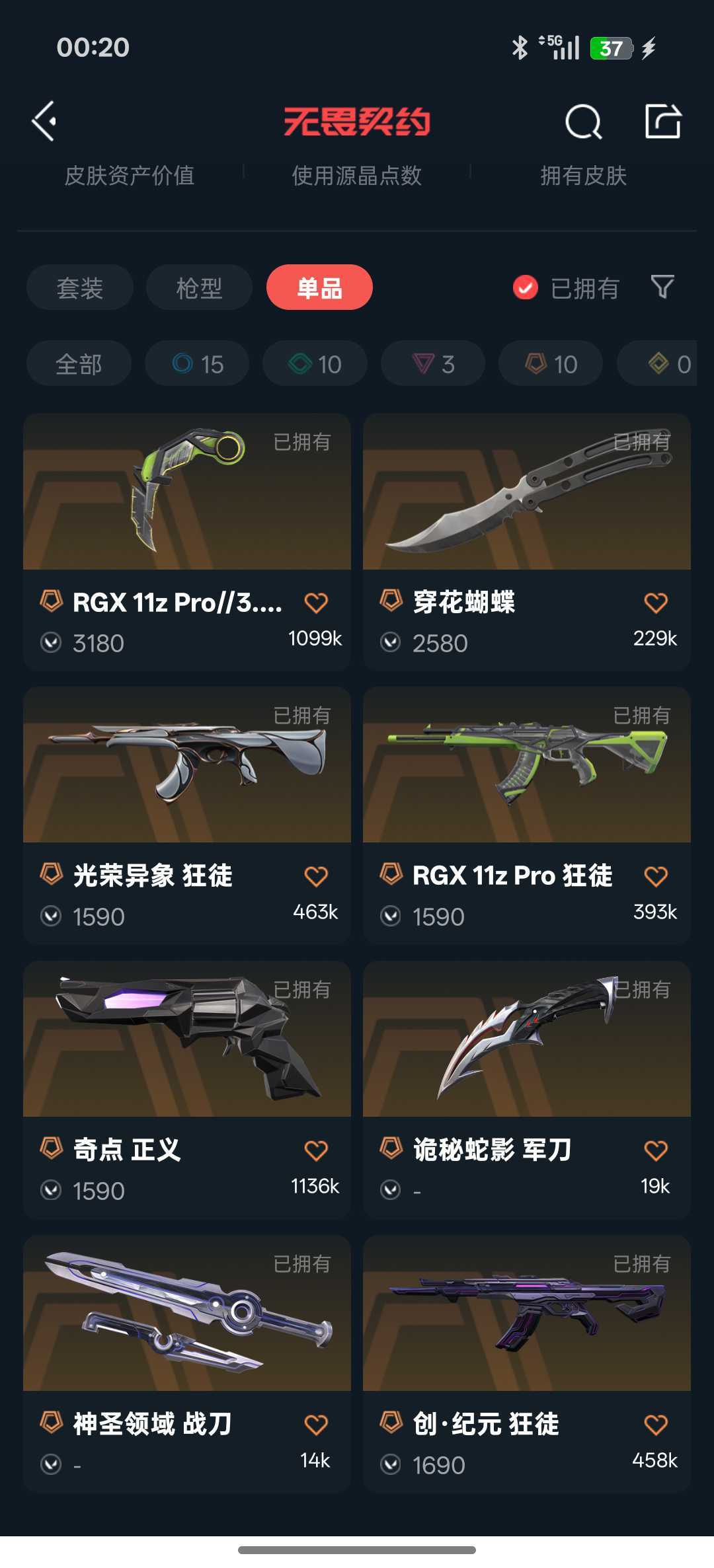Like the 光荣异象 狂徒 skin
Viewport: 714px width, 1568px height.
point(316,876)
